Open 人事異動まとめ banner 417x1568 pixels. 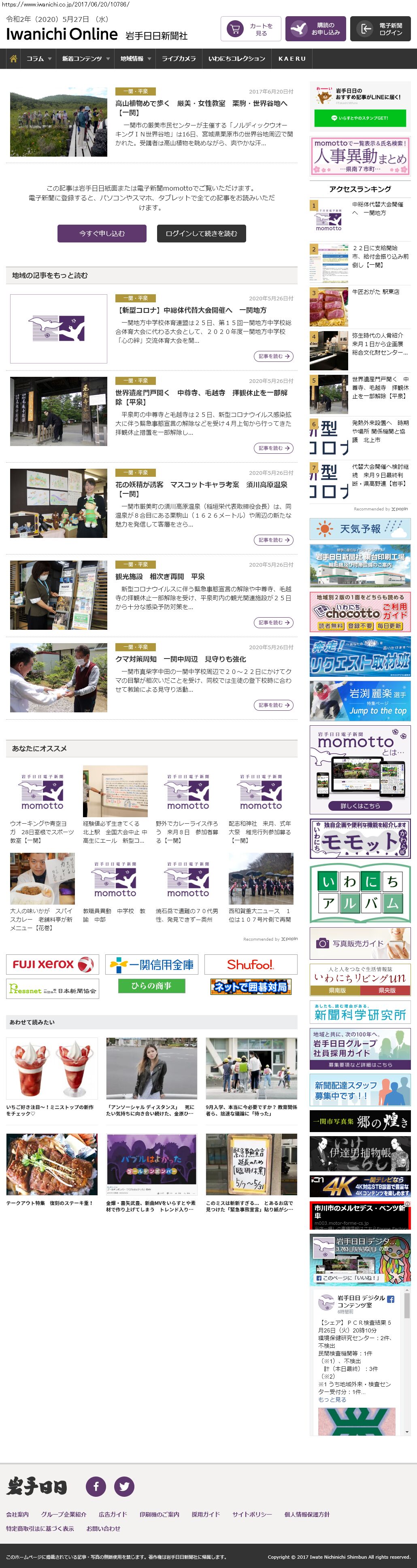coord(359,156)
